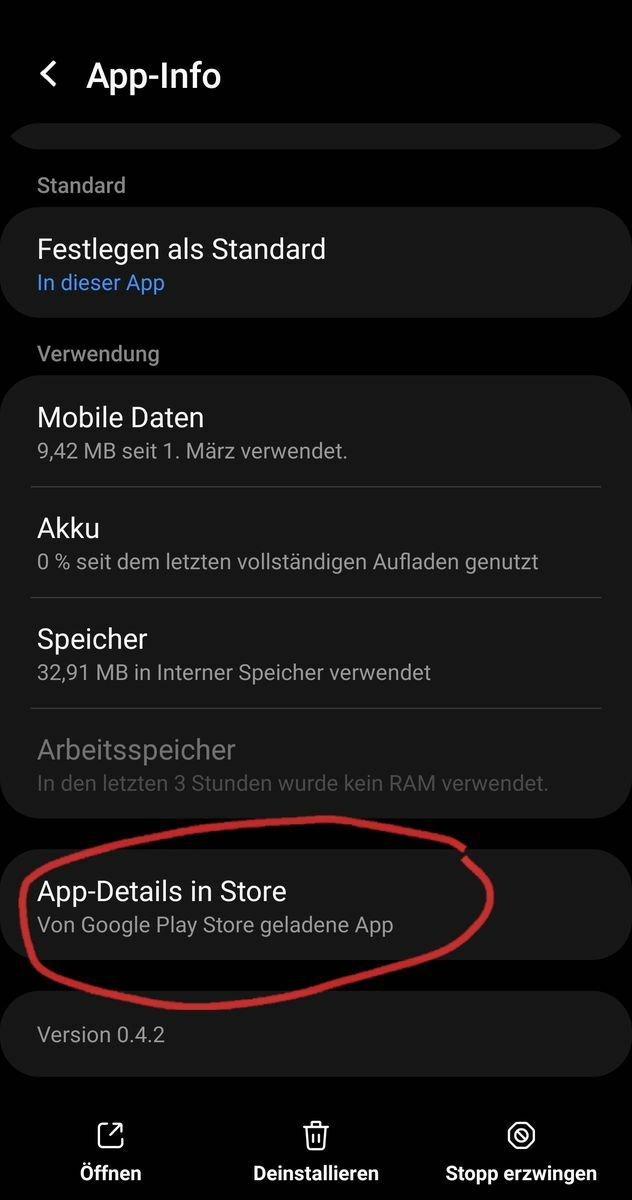Go back from App-Info
Screen dimensions: 632x1200
coord(48,75)
